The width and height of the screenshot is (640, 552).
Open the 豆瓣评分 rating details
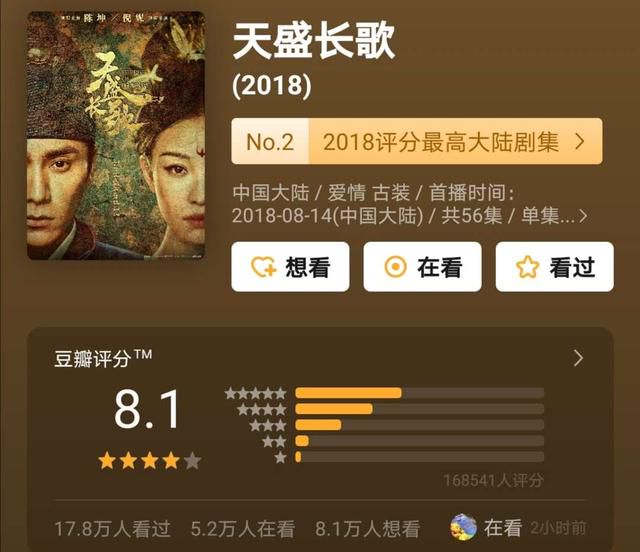click(578, 358)
